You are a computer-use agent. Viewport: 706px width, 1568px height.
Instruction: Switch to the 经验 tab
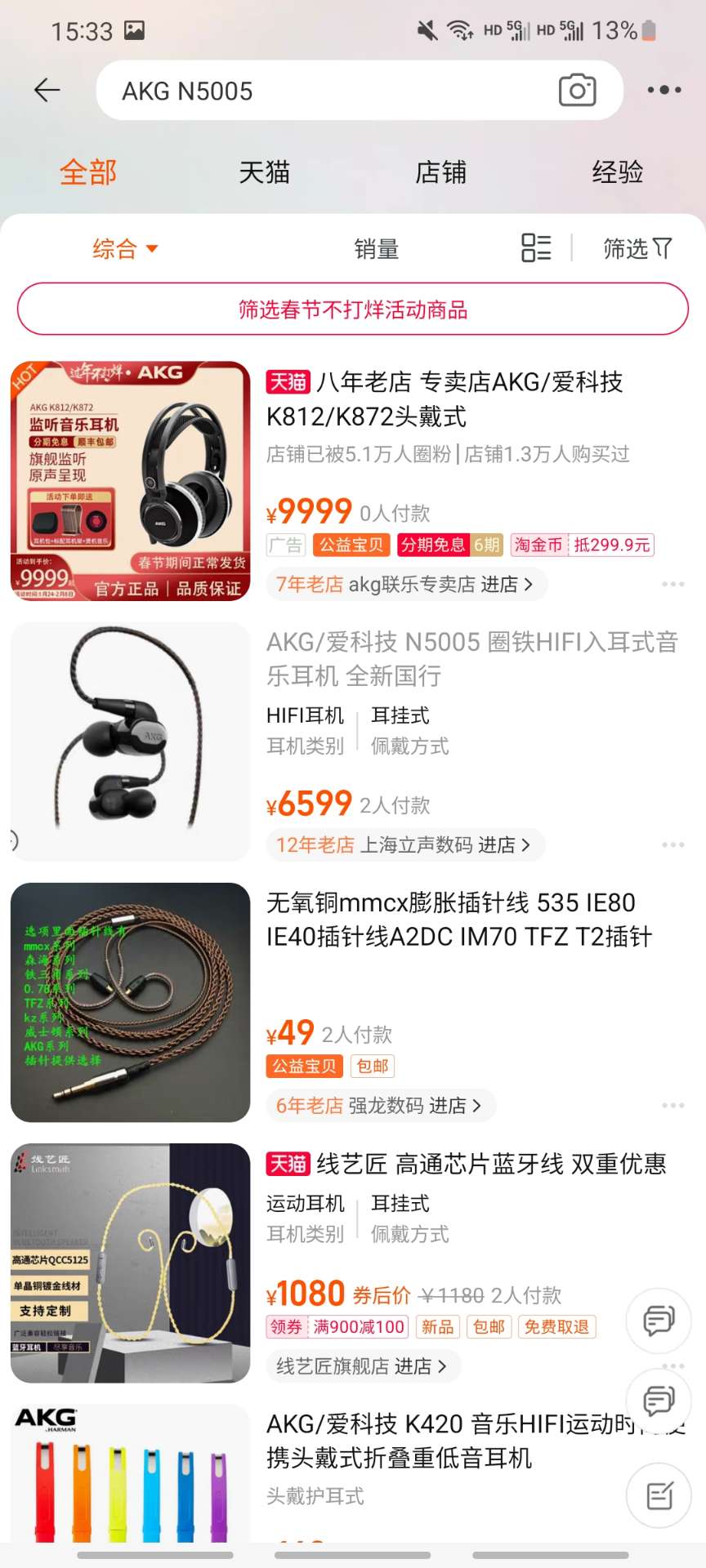(617, 172)
